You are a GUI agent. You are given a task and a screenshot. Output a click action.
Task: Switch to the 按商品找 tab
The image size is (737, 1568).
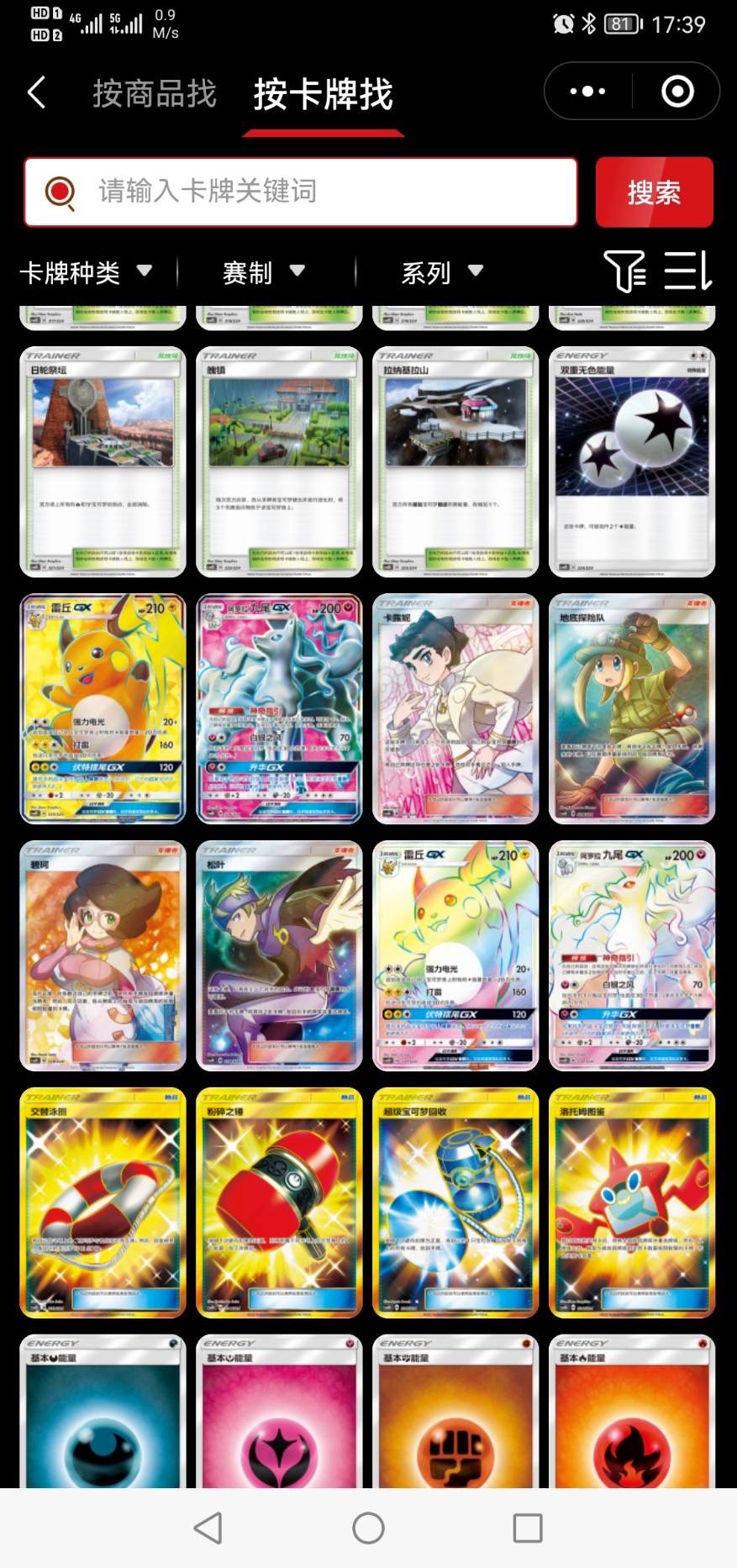tap(155, 93)
